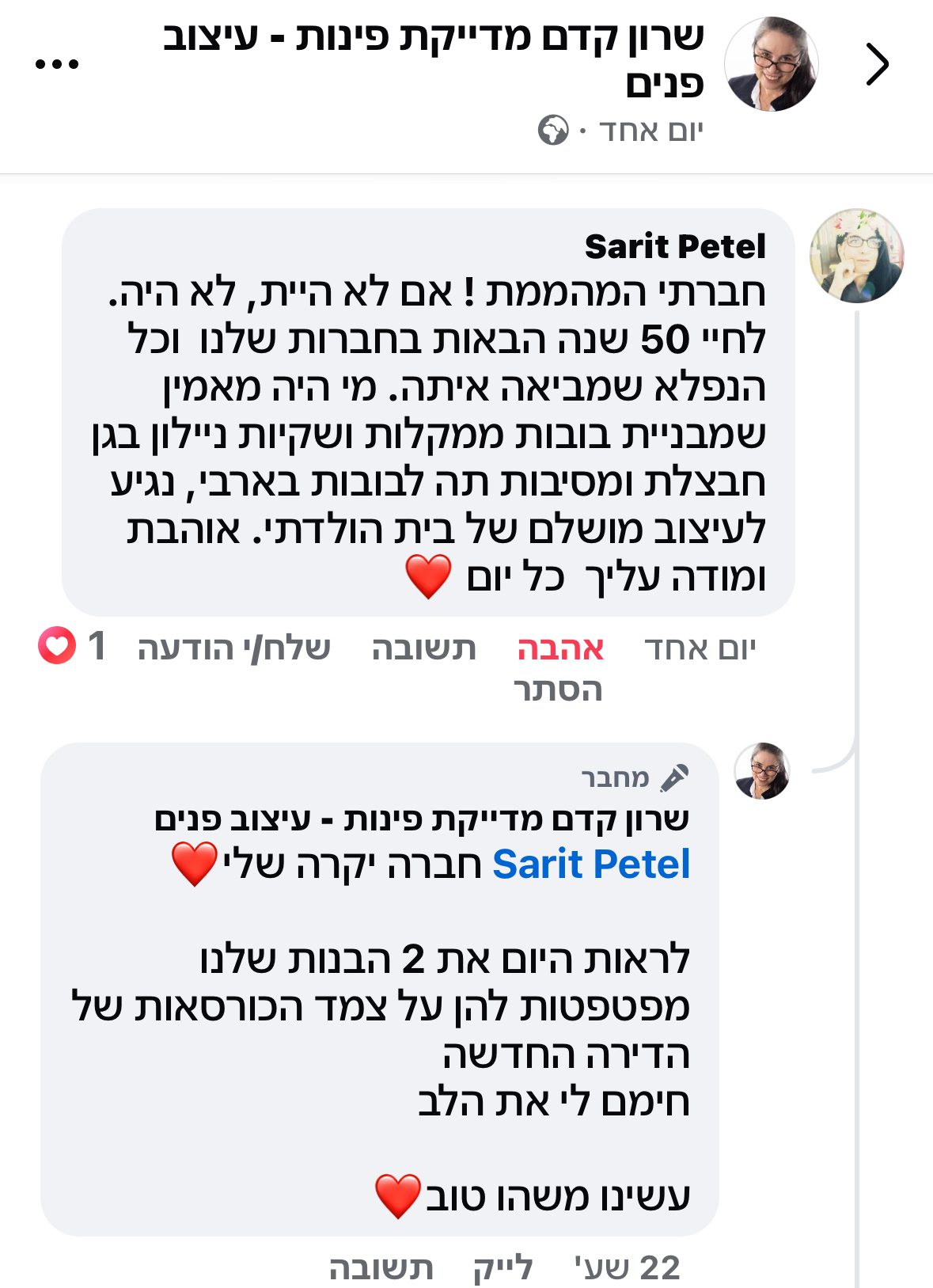Open the reply author's small avatar
The height and width of the screenshot is (1288, 933).
click(761, 771)
